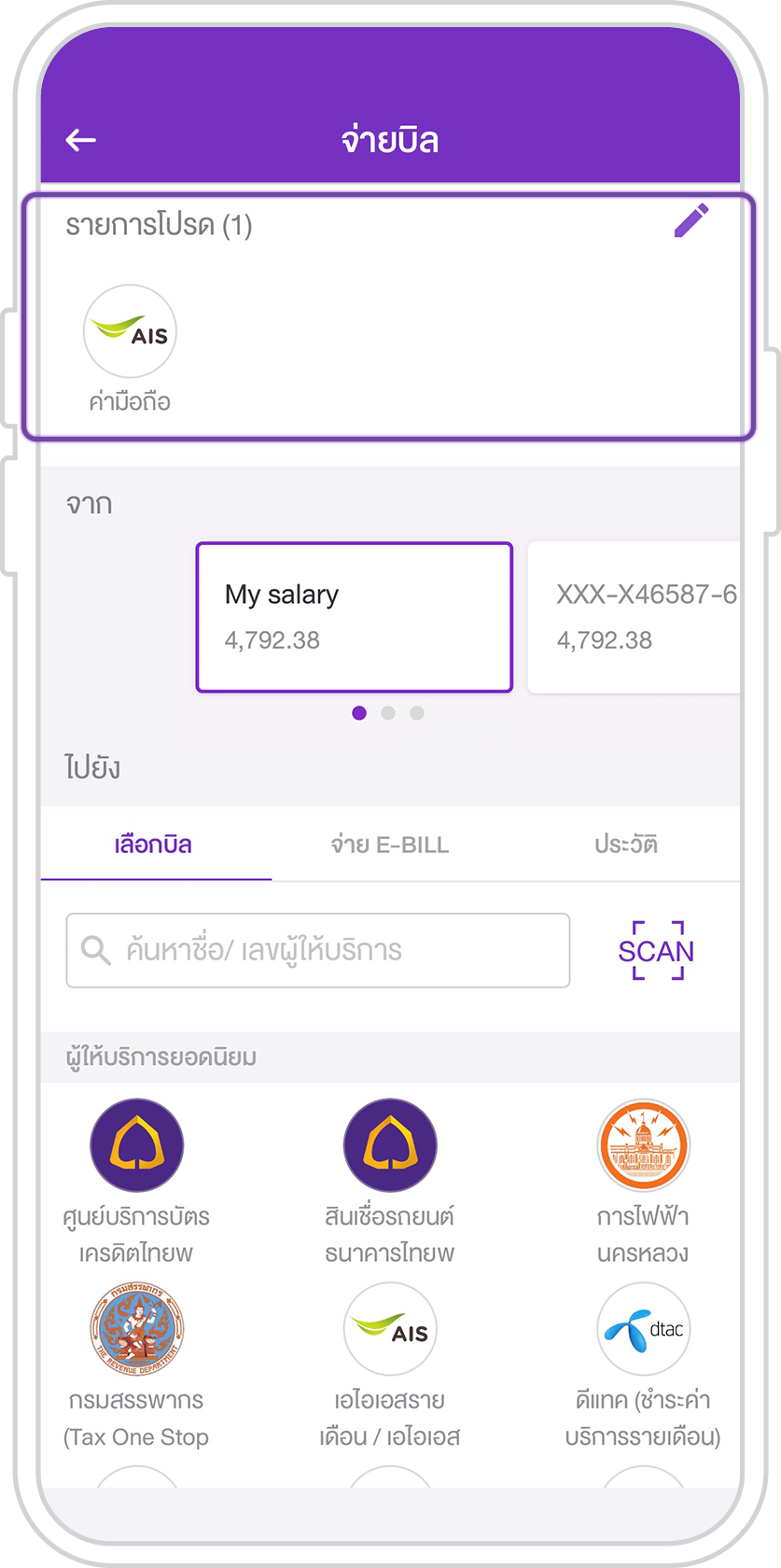Select การไฟฟ้านครหลวง biller
The height and width of the screenshot is (1568, 781).
point(643,1182)
